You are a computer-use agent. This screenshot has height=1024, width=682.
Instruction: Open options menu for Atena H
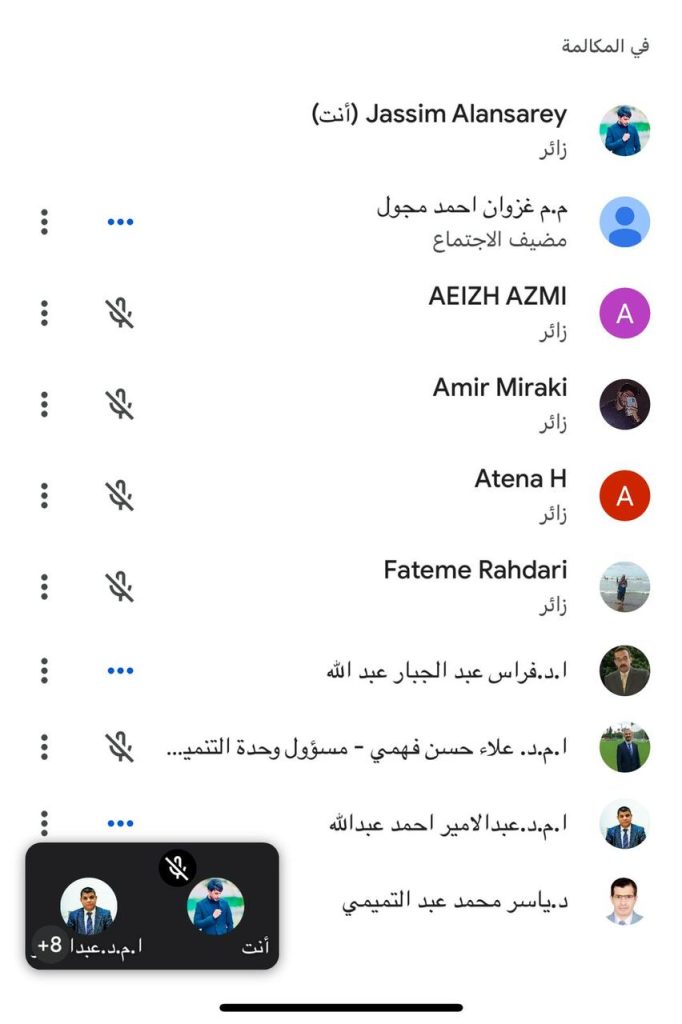point(44,495)
